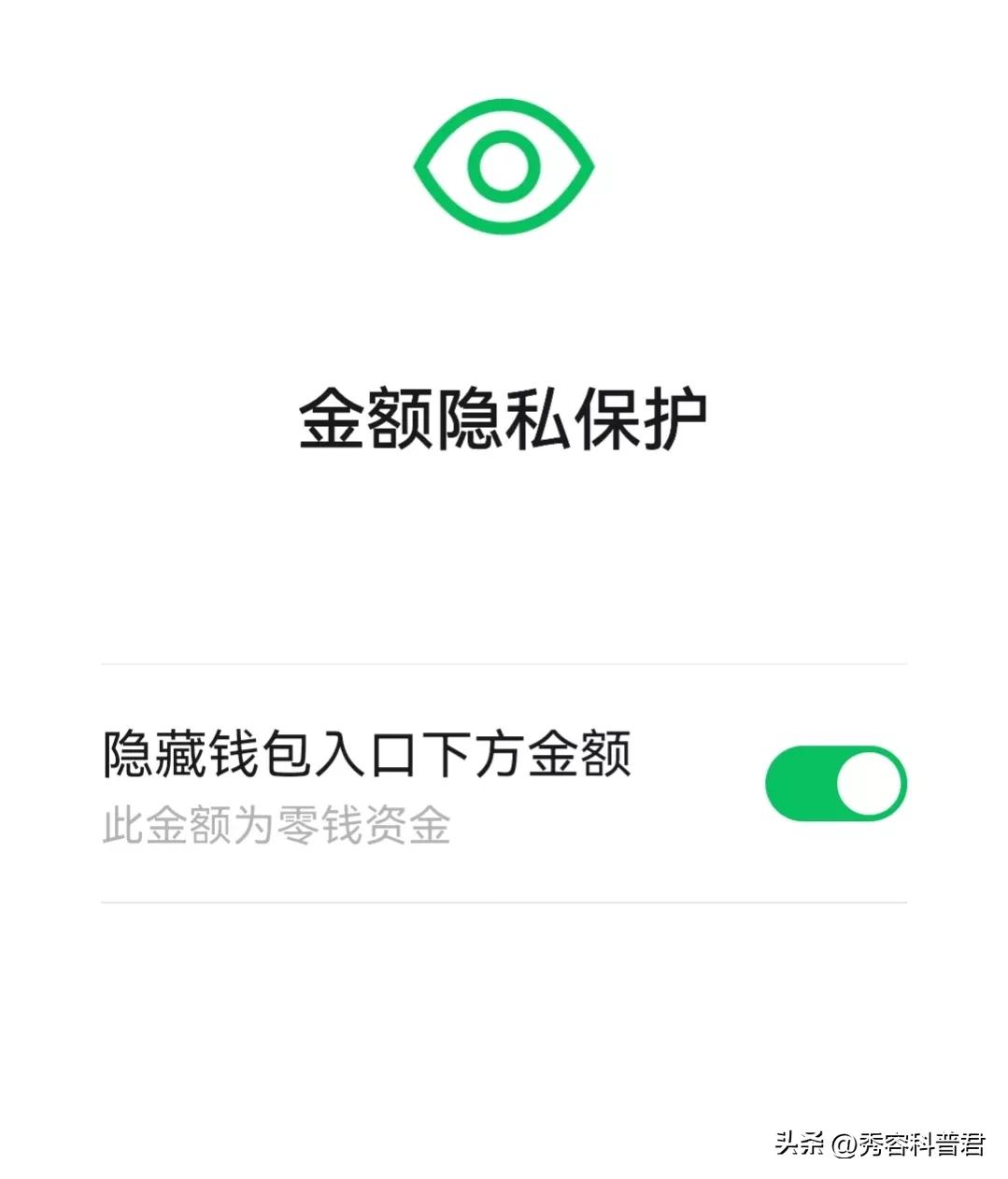The width and height of the screenshot is (1008, 1179).
Task: Tap the 此金额为零钱资金 description text
Action: tap(277, 826)
